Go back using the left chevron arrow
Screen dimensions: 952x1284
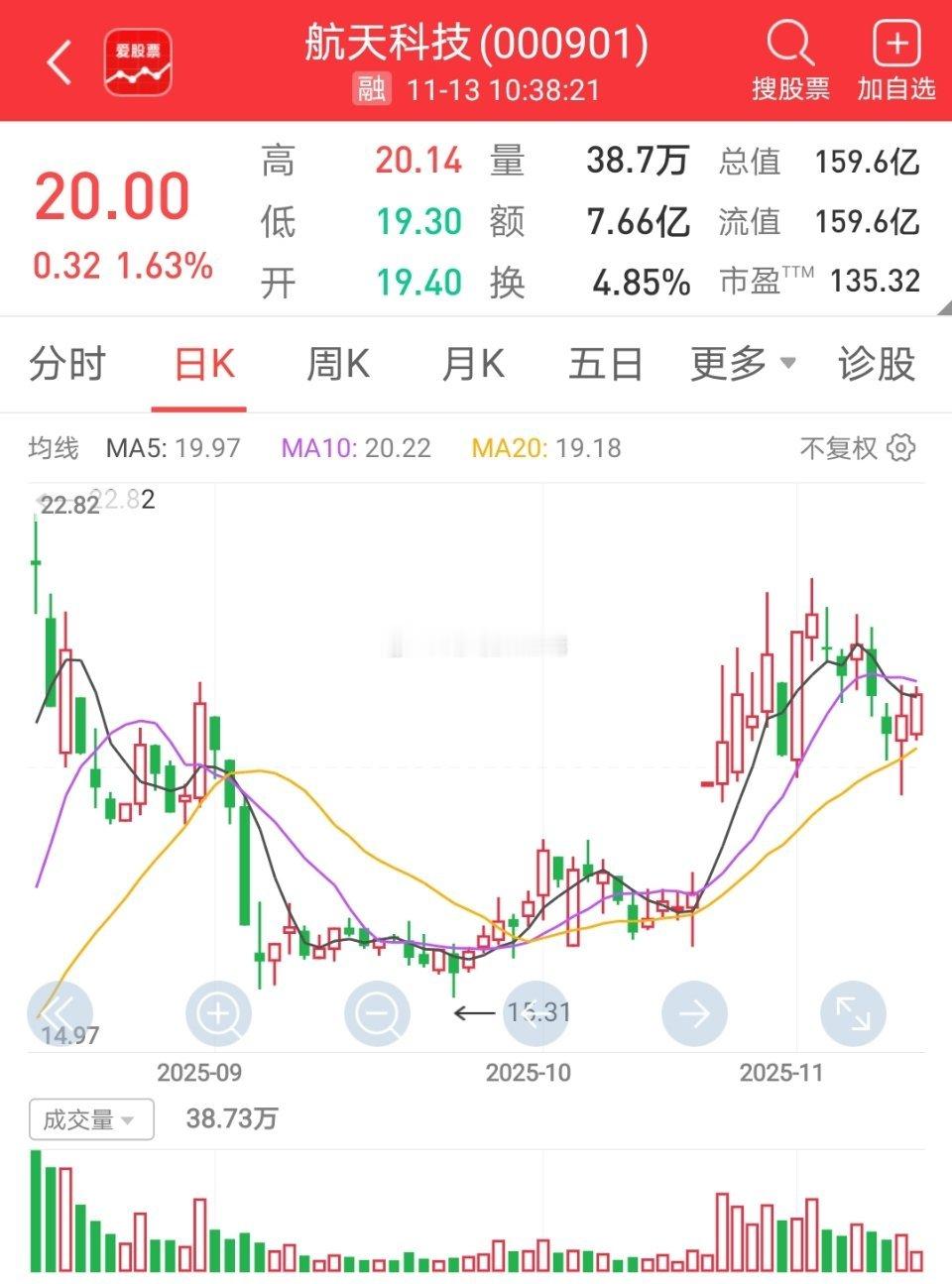(x=59, y=61)
